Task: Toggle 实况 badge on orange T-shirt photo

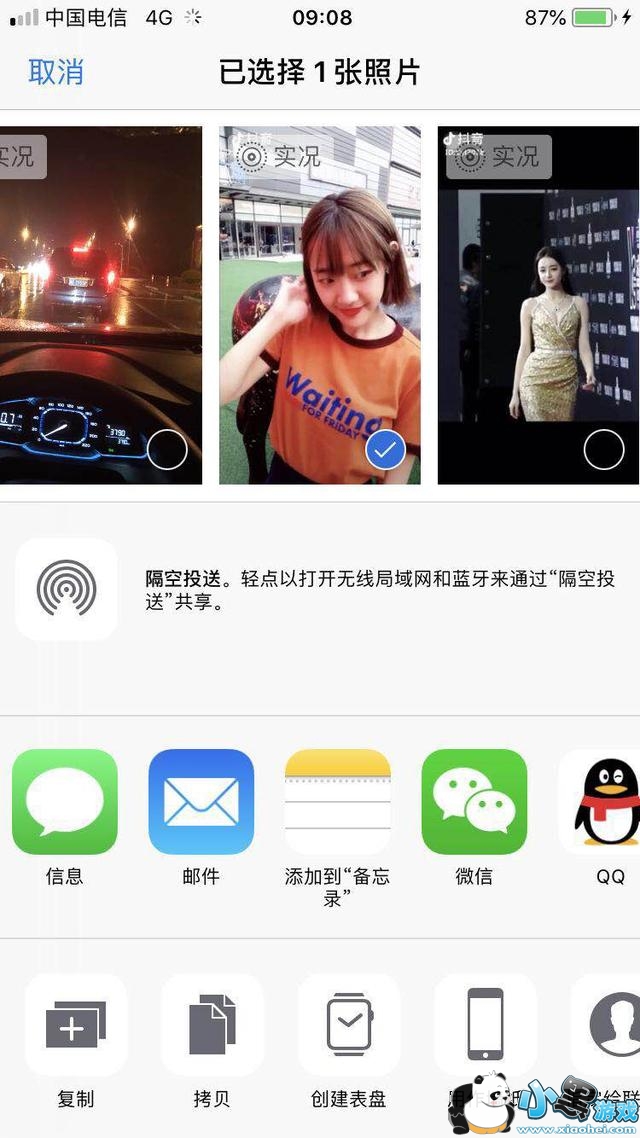Action: [278, 157]
